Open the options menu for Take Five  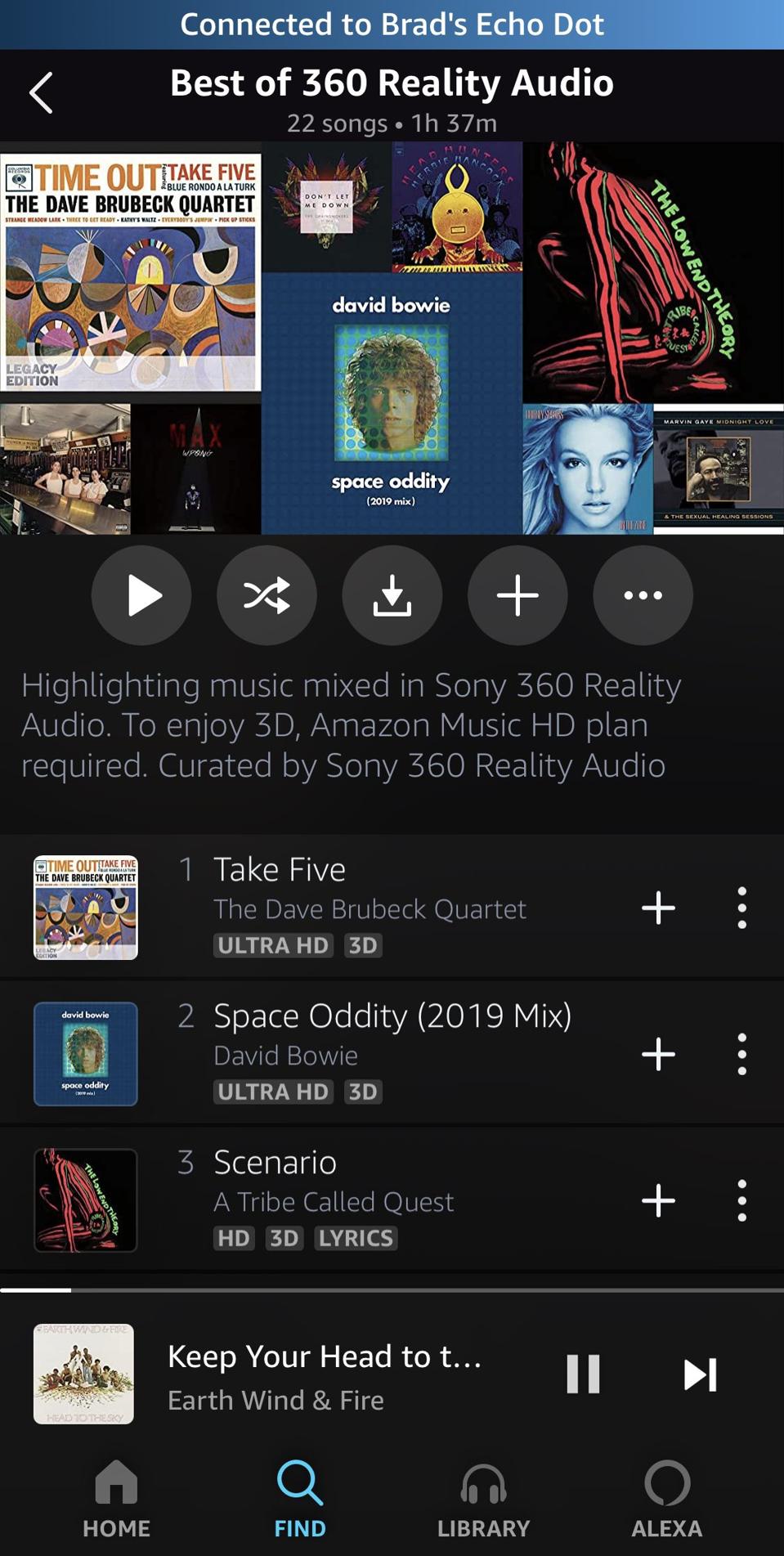point(741,908)
